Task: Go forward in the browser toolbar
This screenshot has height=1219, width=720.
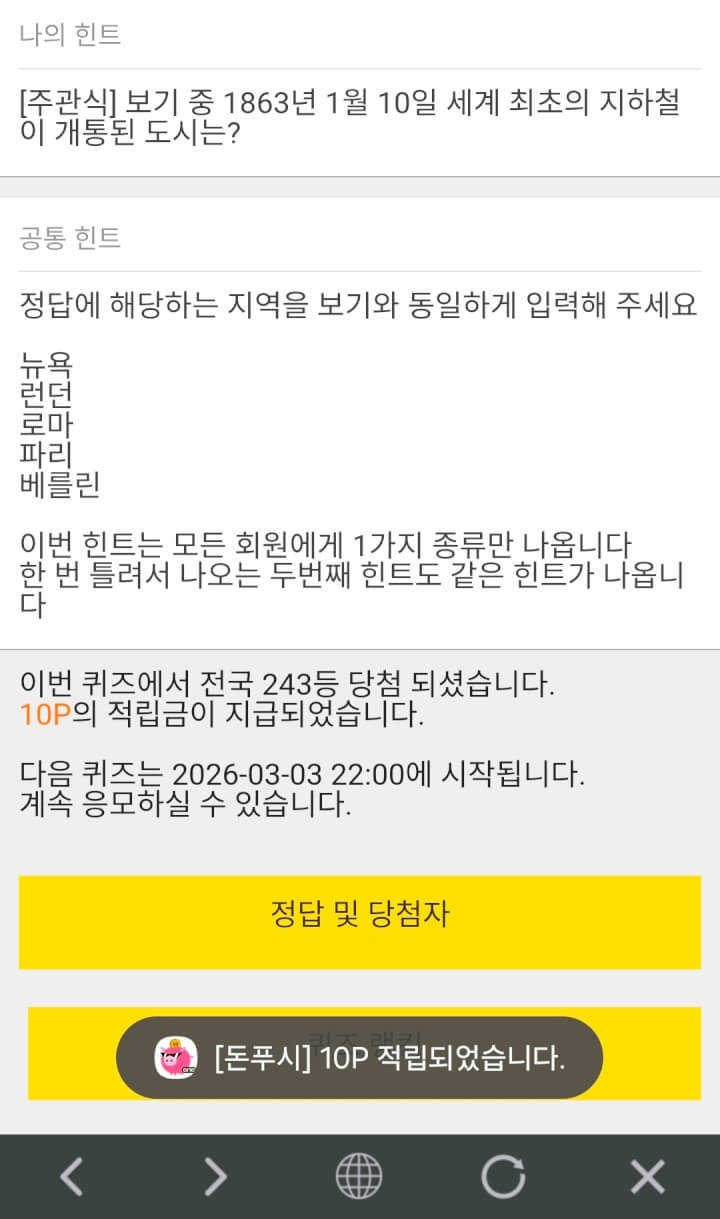Action: click(x=215, y=1176)
